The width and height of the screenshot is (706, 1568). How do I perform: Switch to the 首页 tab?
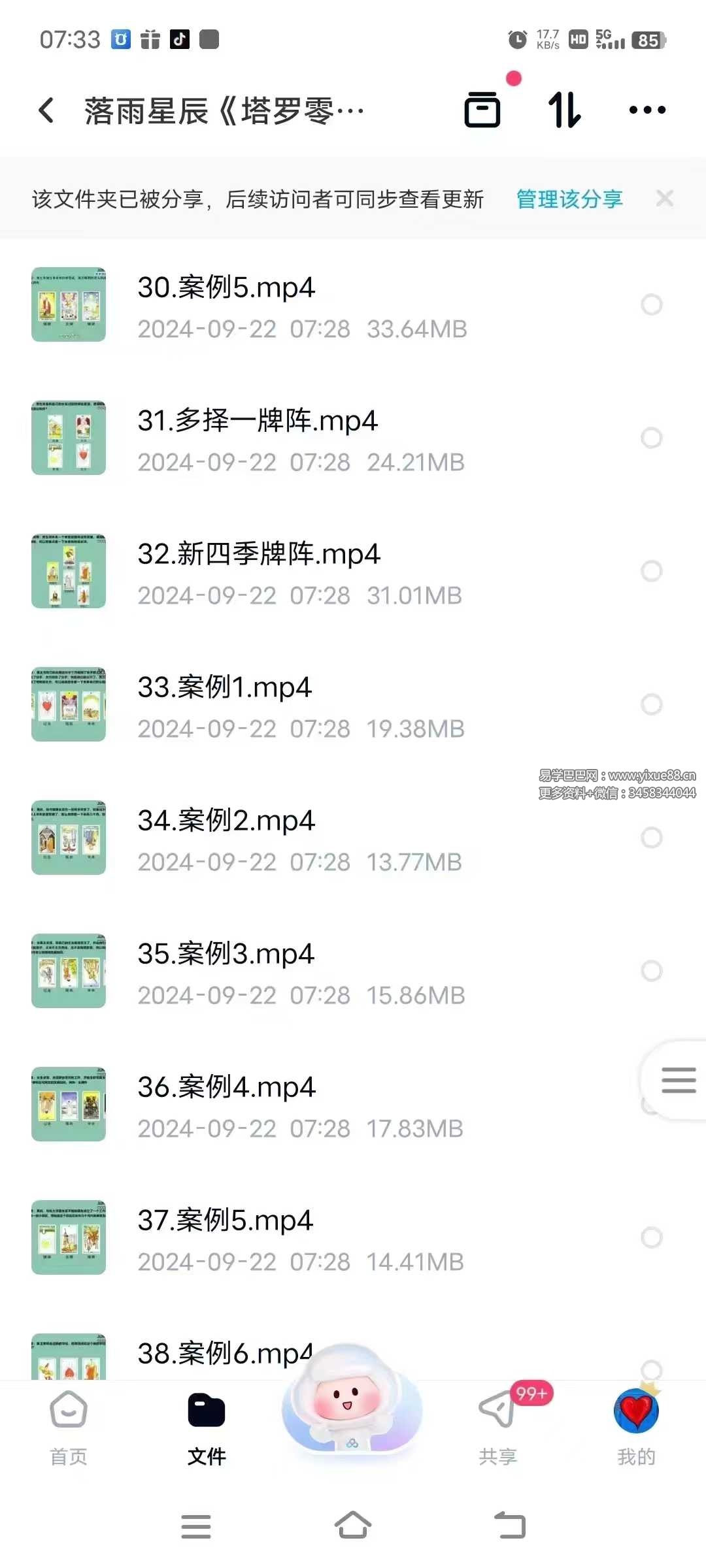point(68,1424)
